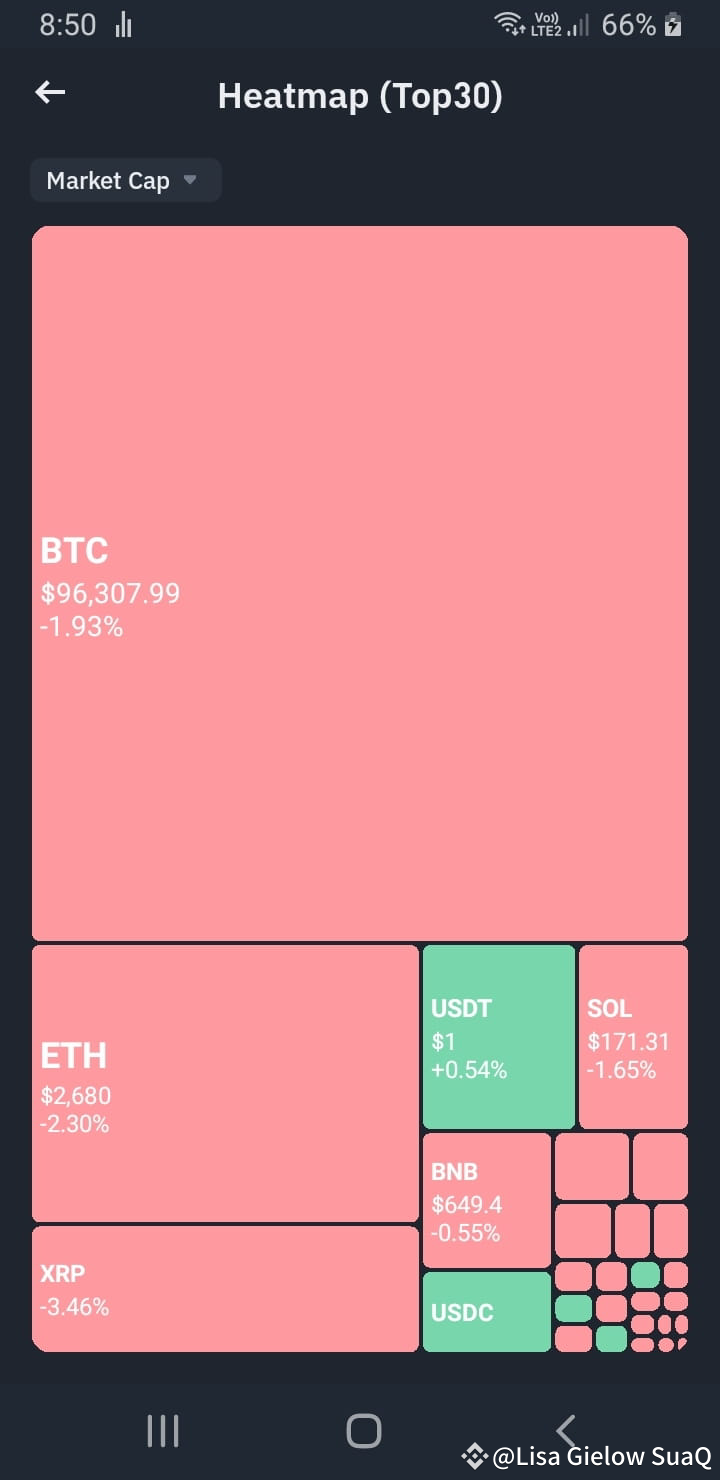The height and width of the screenshot is (1480, 720).
Task: Select the green USDT tile
Action: point(498,1035)
